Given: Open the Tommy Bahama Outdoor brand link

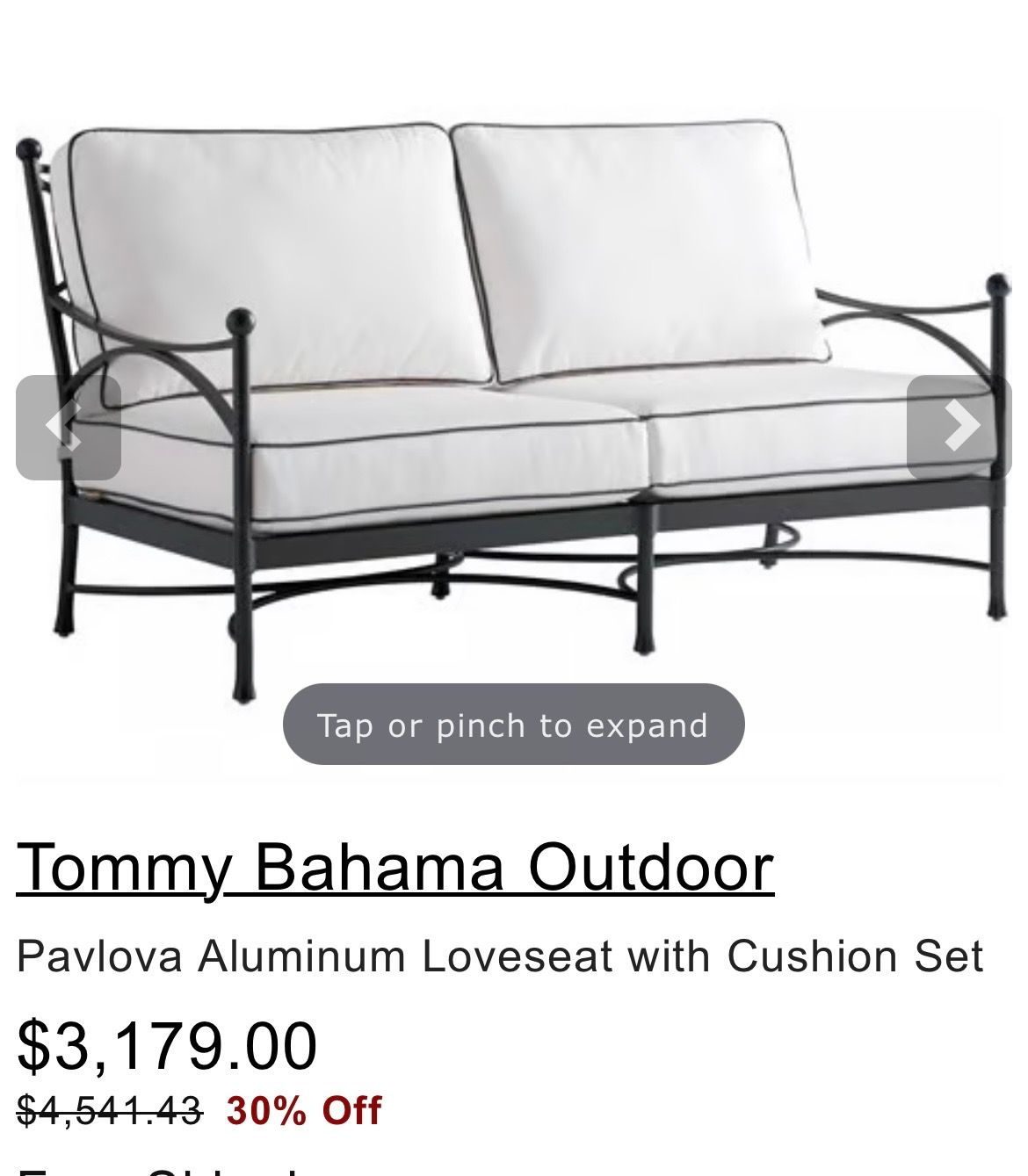Looking at the screenshot, I should pyautogui.click(x=395, y=868).
